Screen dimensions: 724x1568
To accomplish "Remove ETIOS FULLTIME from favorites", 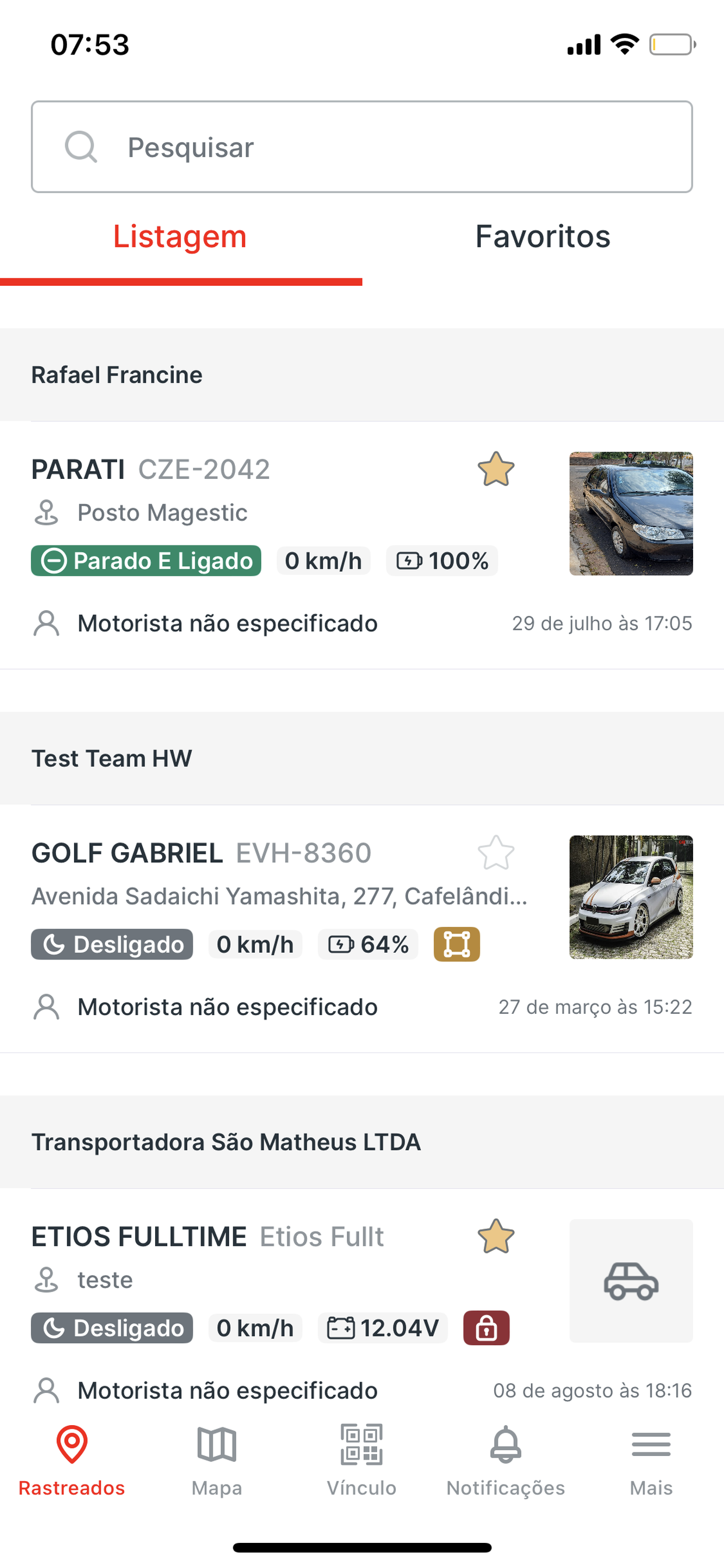I will (496, 1236).
